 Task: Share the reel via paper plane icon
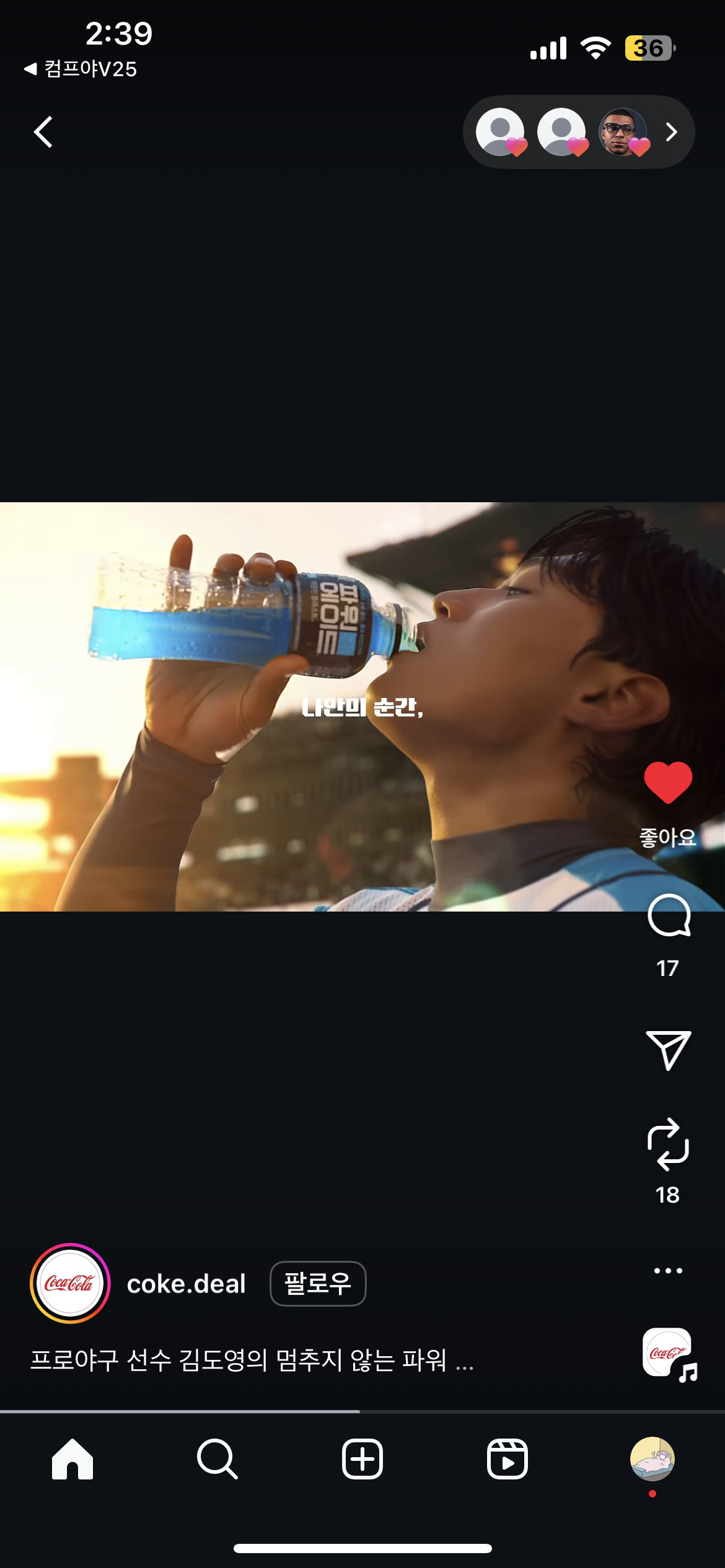point(668,1050)
